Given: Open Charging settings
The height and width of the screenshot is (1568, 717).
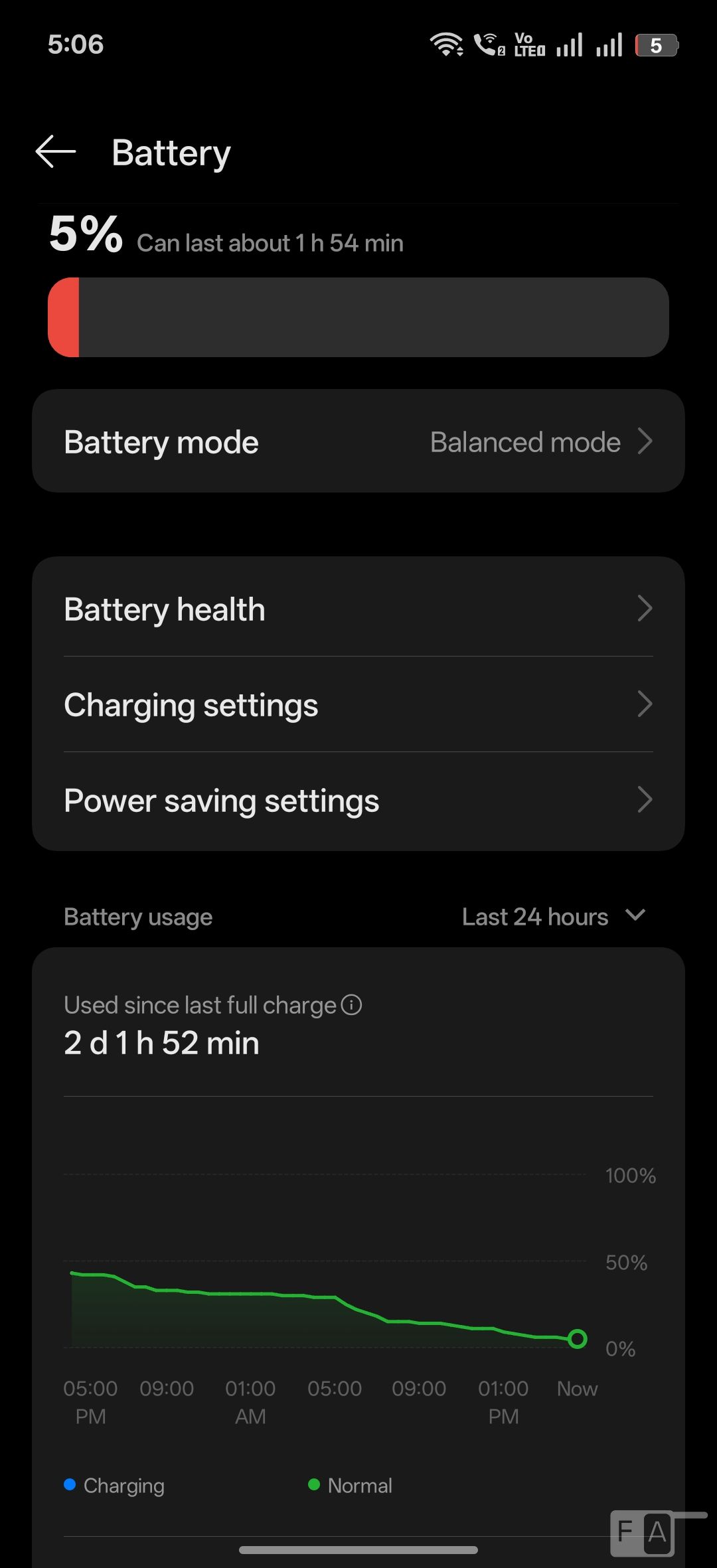Looking at the screenshot, I should point(358,704).
